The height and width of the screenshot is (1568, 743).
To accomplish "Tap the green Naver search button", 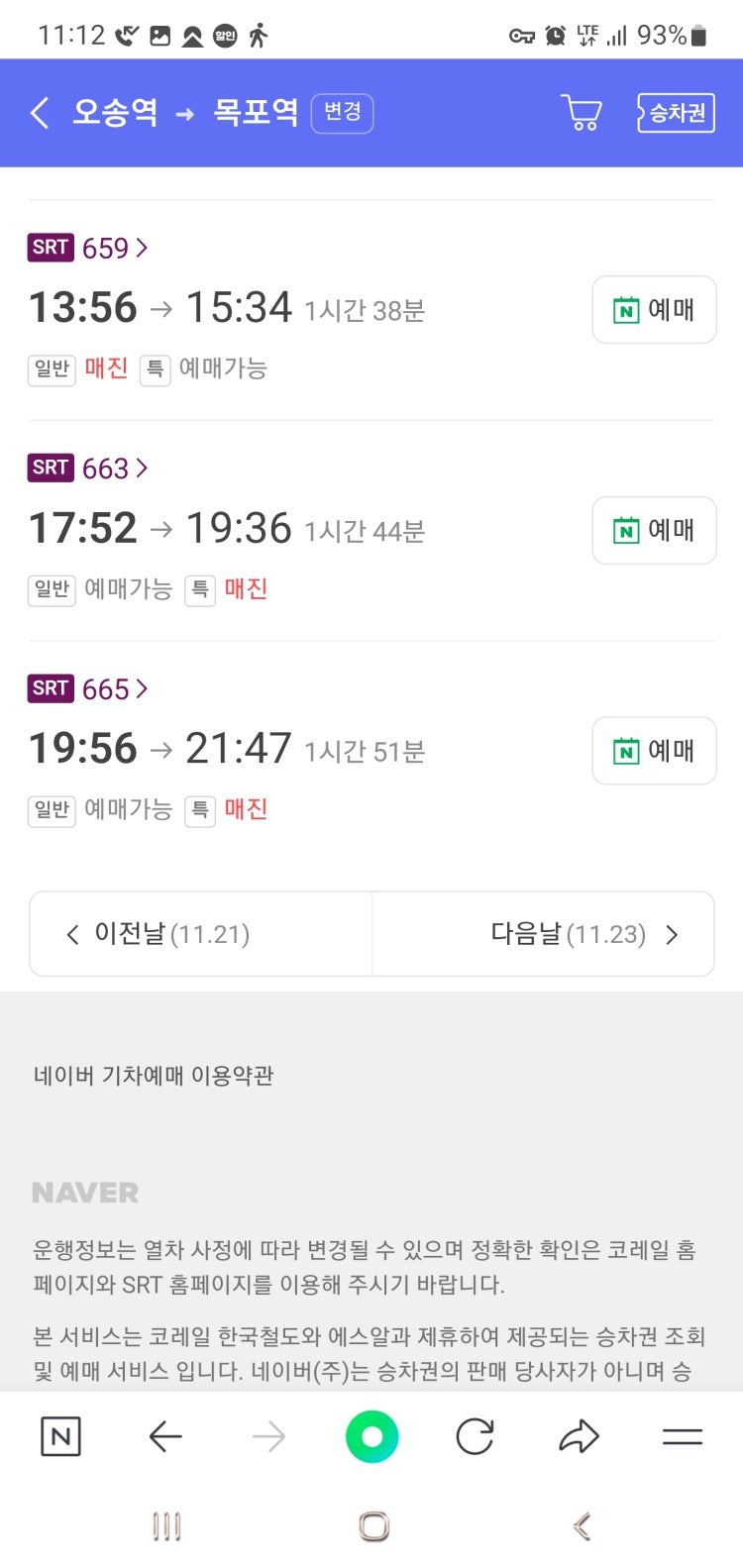I will click(371, 1436).
